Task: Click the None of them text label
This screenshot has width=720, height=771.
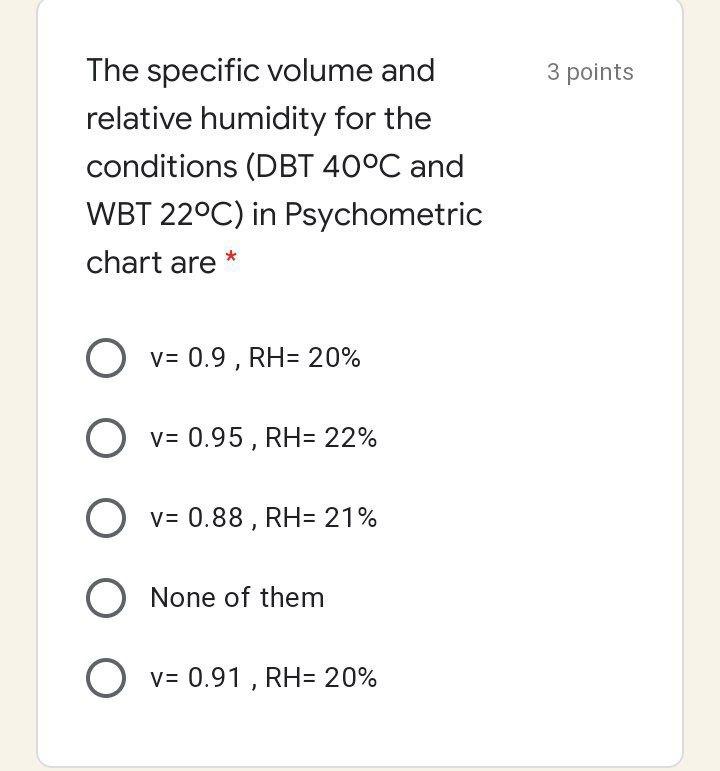Action: coord(237,598)
